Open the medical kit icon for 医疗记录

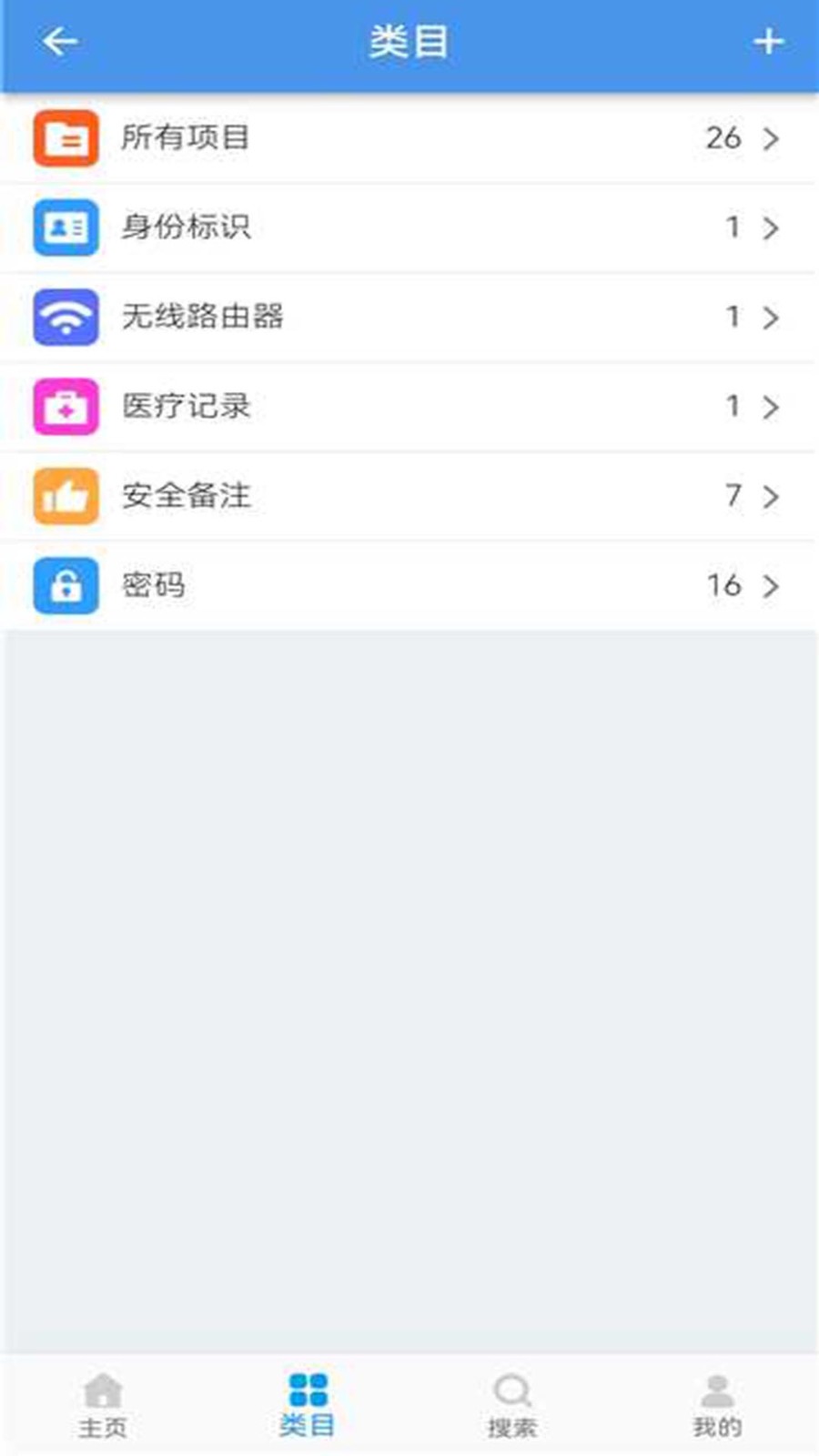click(66, 407)
